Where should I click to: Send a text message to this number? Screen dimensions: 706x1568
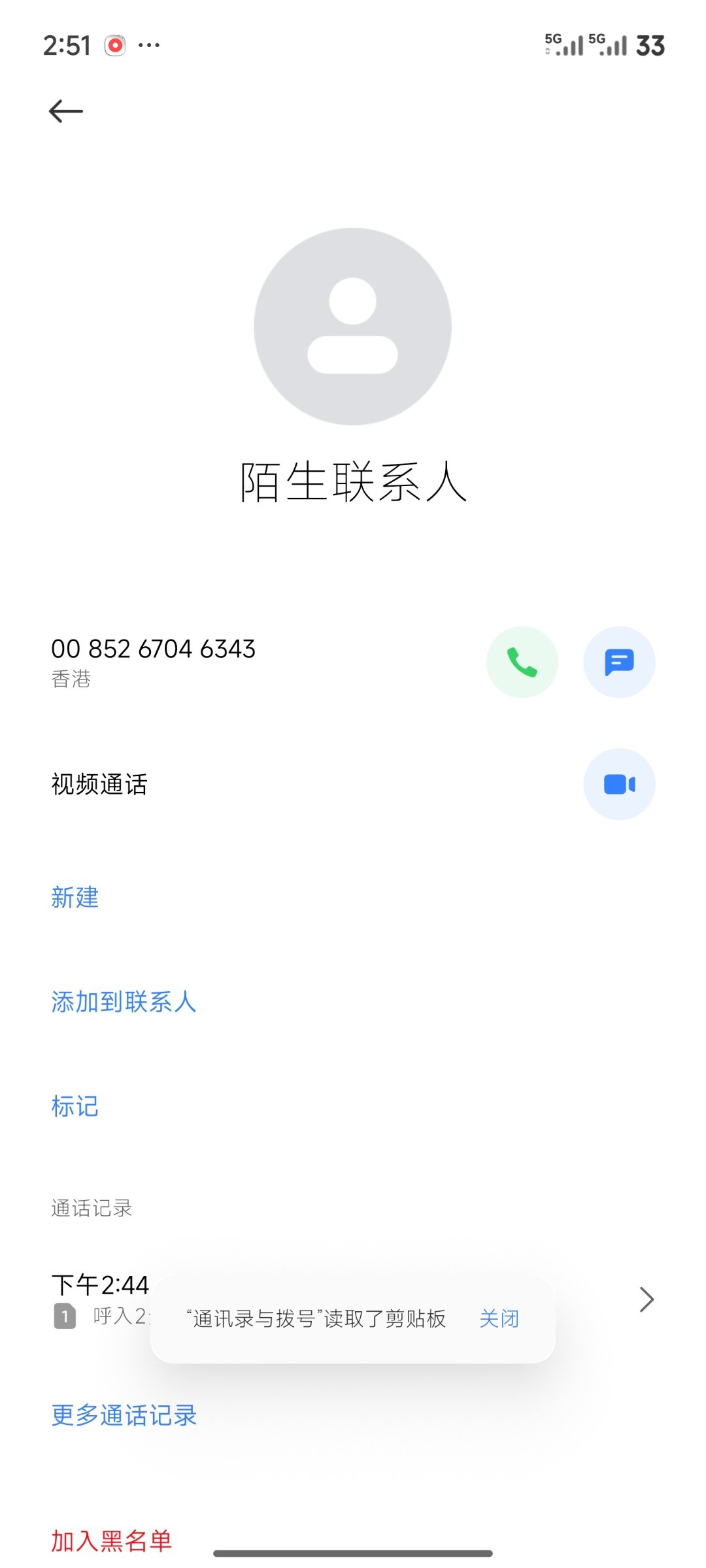[618, 662]
